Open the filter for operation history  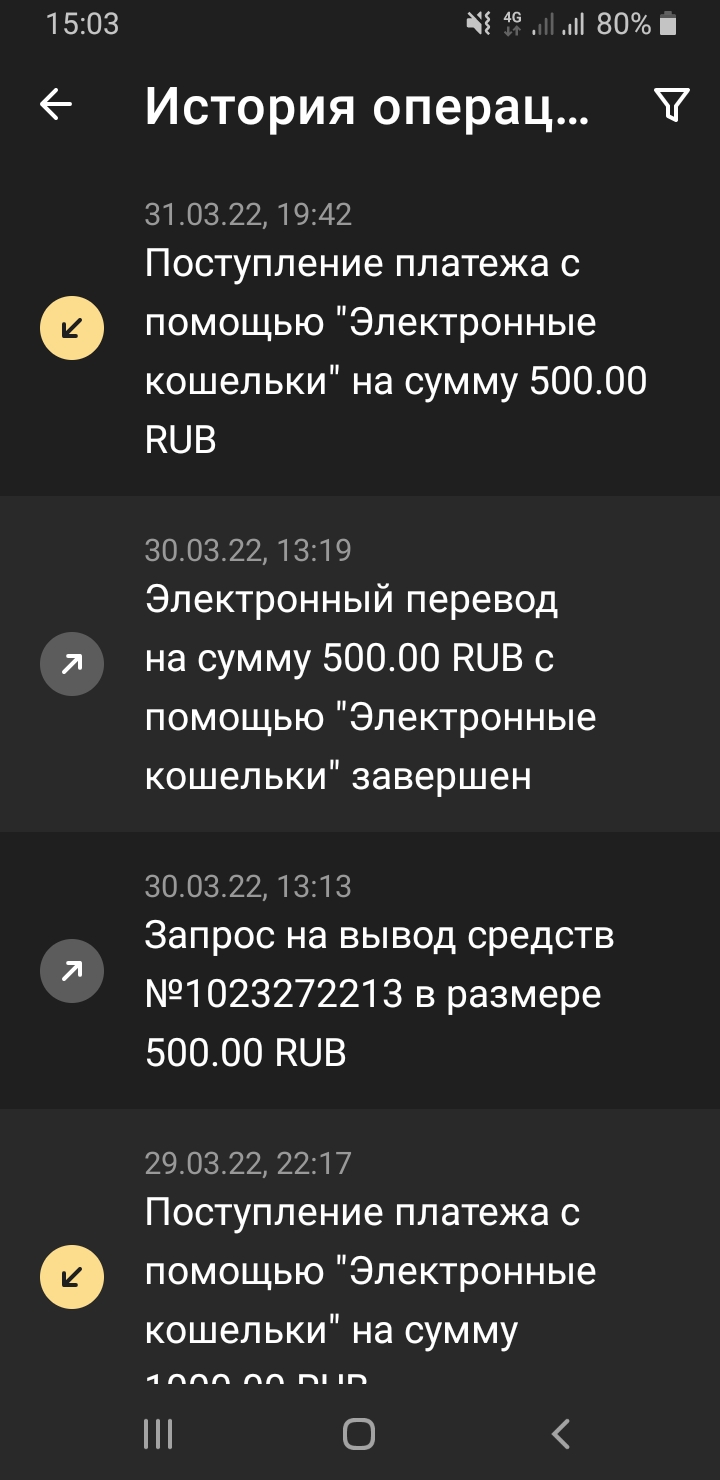[671, 105]
